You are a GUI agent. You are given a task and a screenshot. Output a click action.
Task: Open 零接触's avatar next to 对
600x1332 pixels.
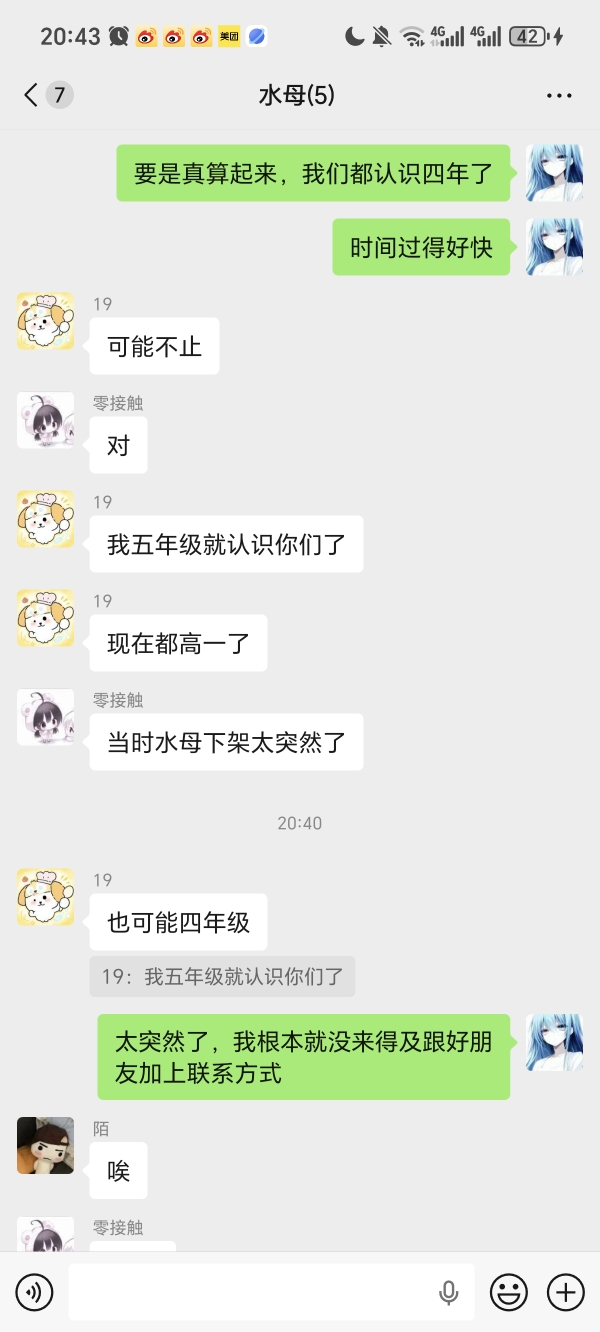[46, 420]
